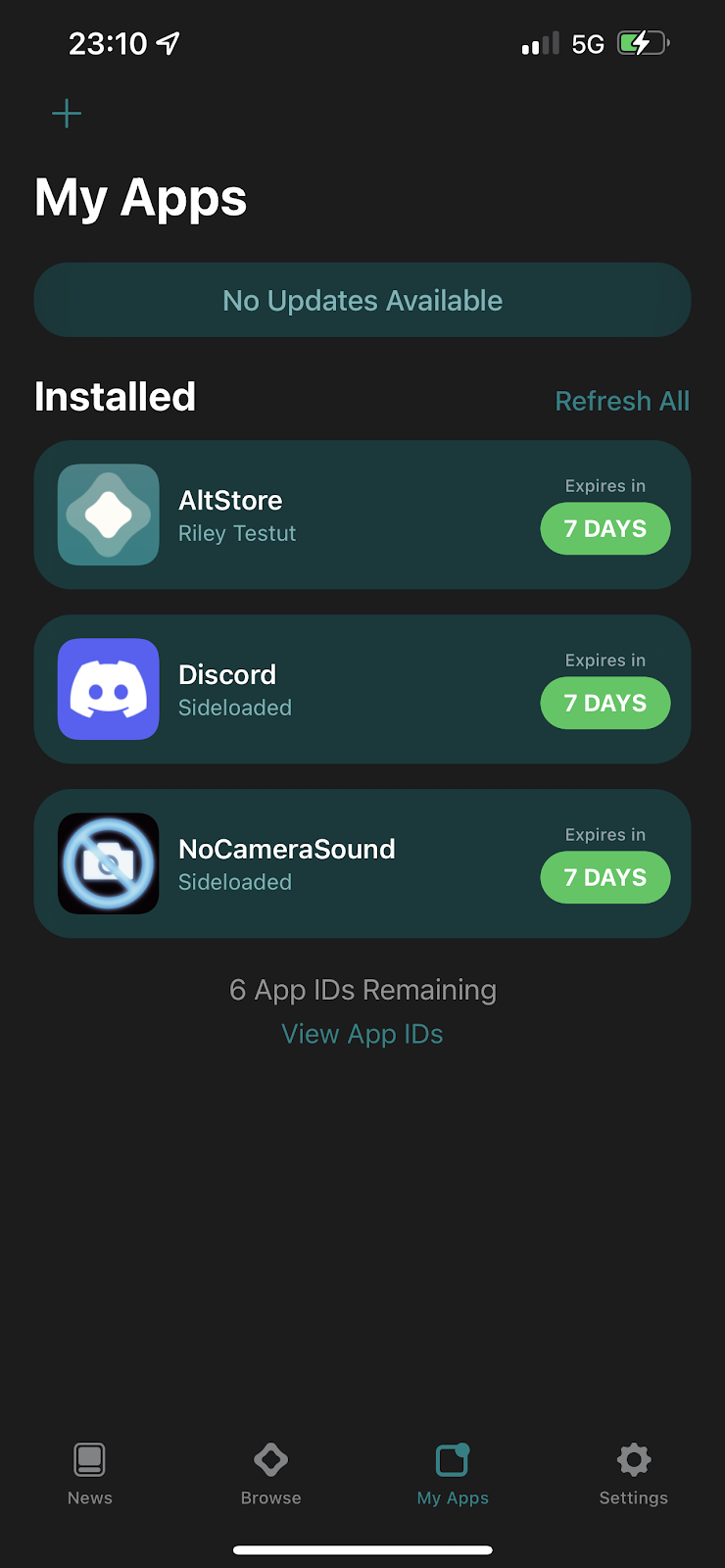Select the My Apps tab
The height and width of the screenshot is (1568, 725).
pyautogui.click(x=453, y=1474)
